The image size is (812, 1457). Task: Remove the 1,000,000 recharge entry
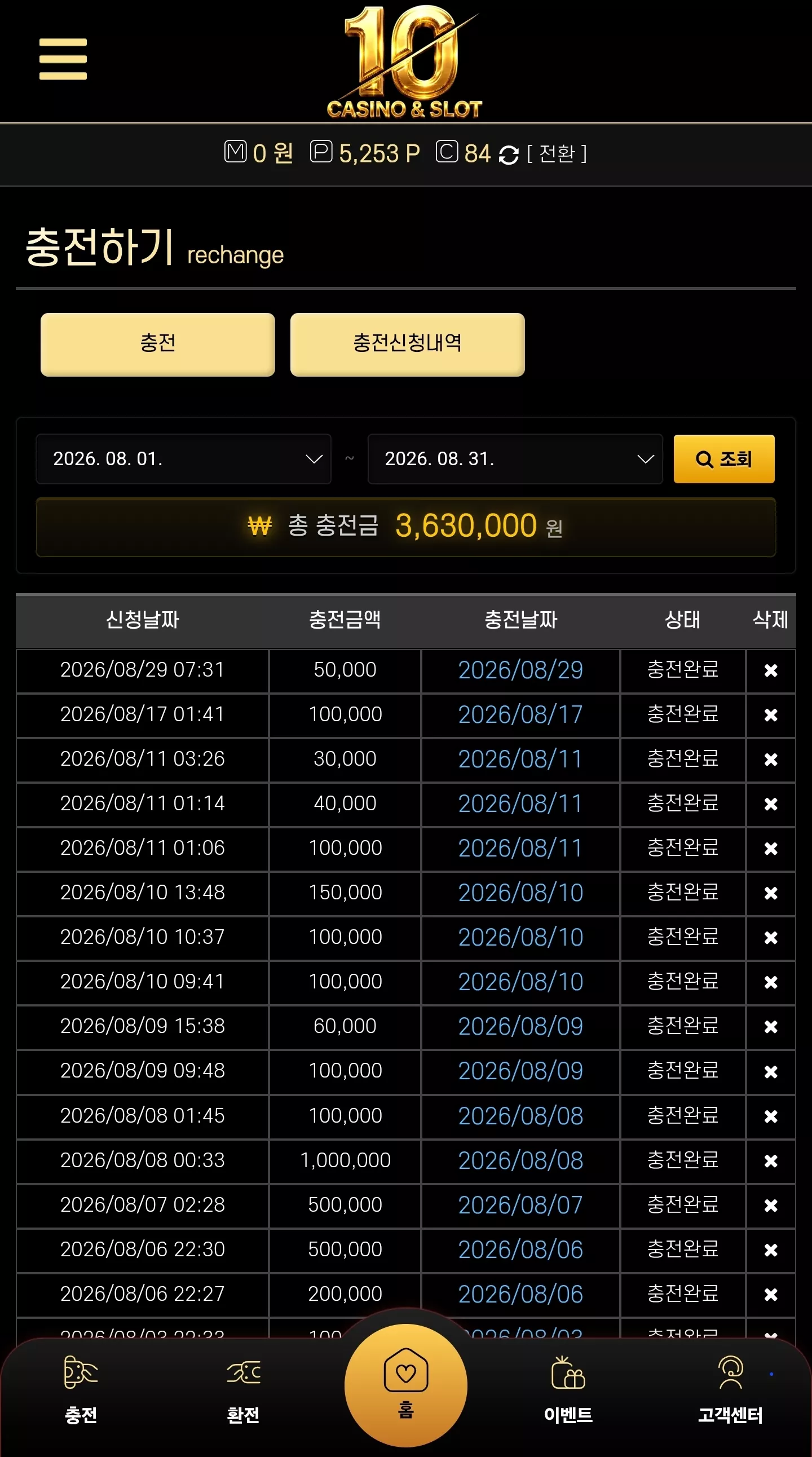pyautogui.click(x=770, y=1161)
